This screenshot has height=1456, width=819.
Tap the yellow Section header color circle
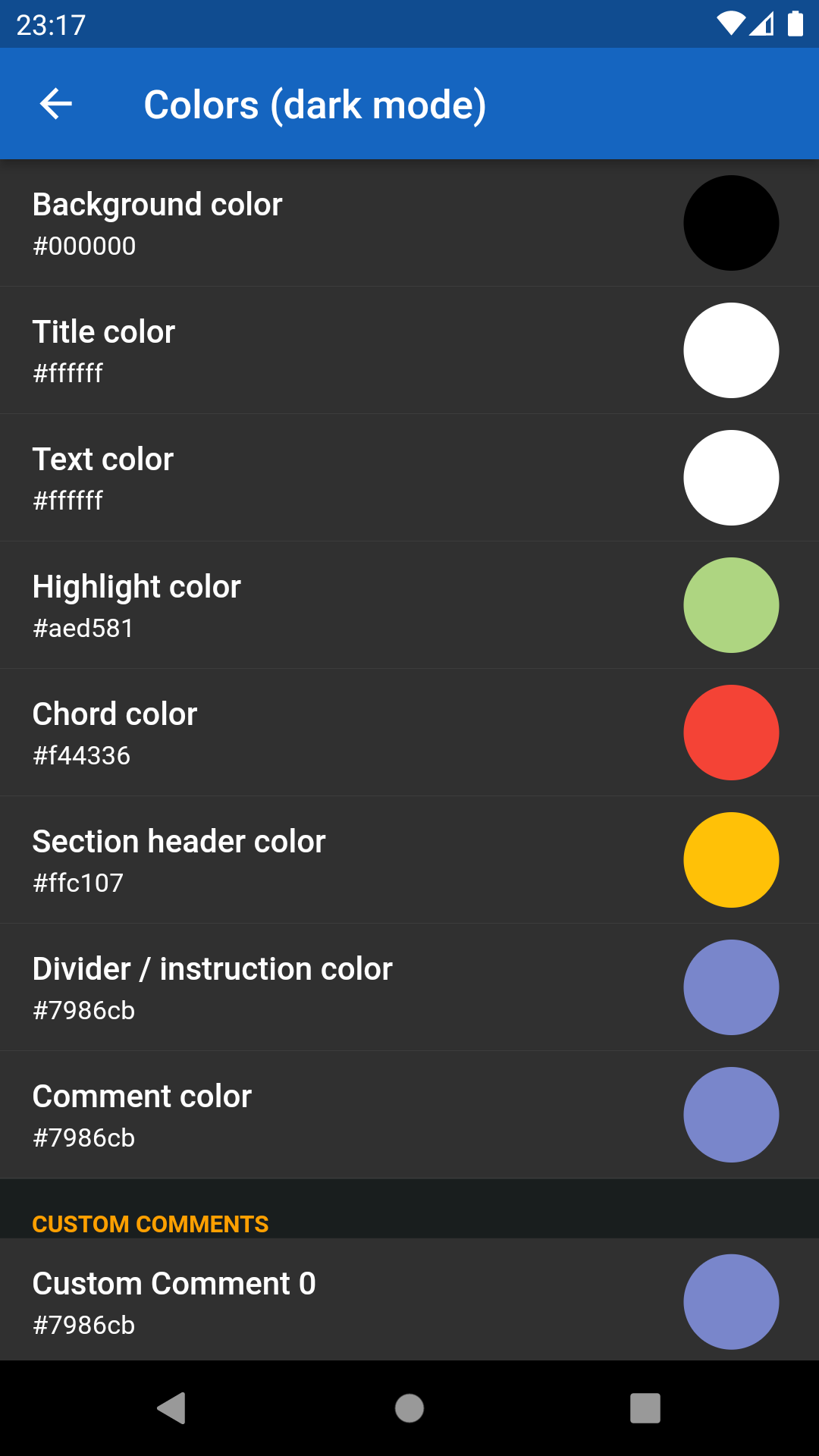click(x=731, y=860)
